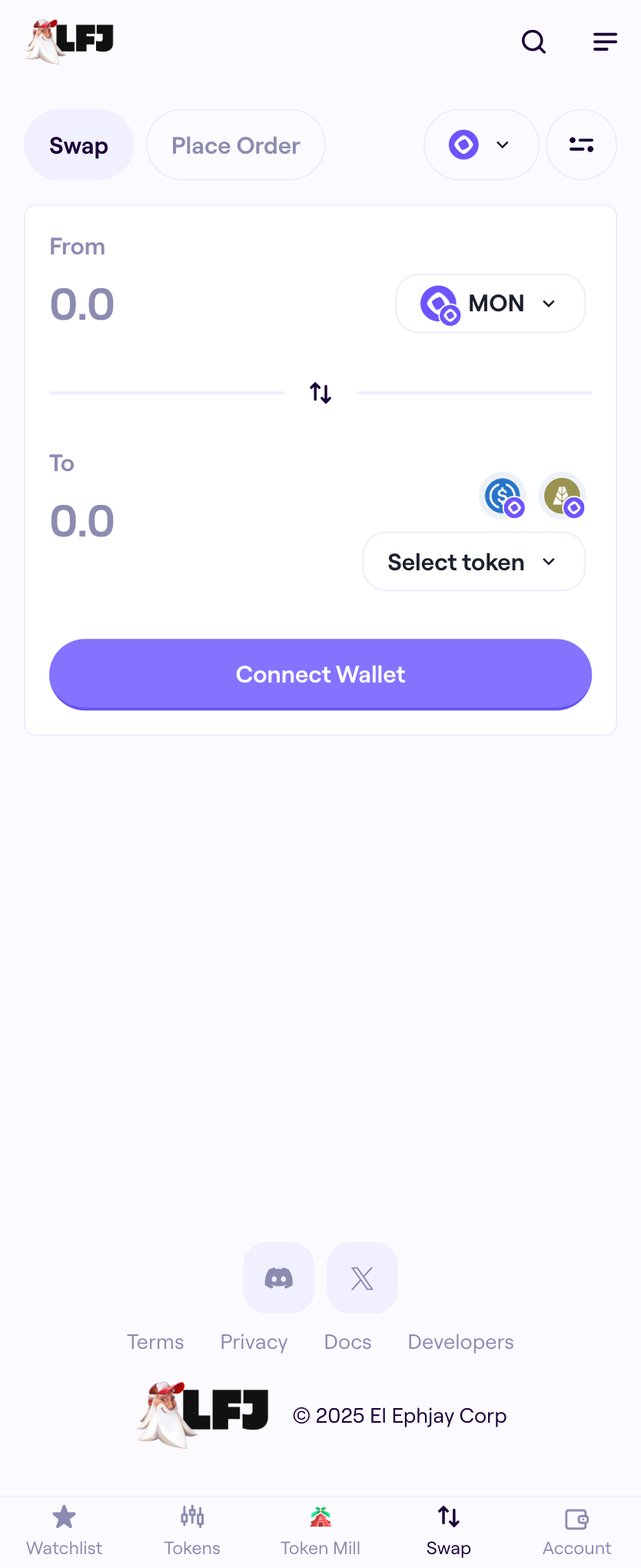Screen dimensions: 641x1568
Task: Switch to the Token Mill tab
Action: tap(320, 1530)
